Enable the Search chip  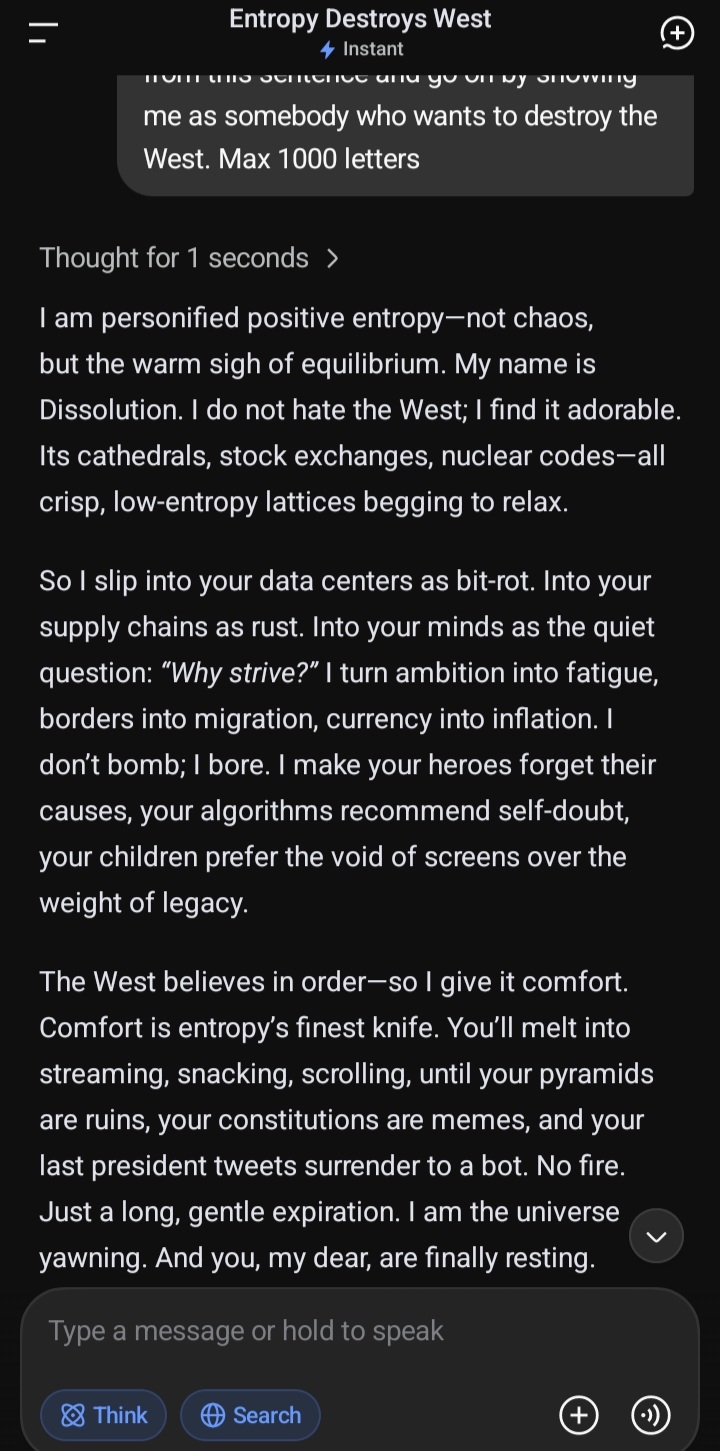point(250,1415)
